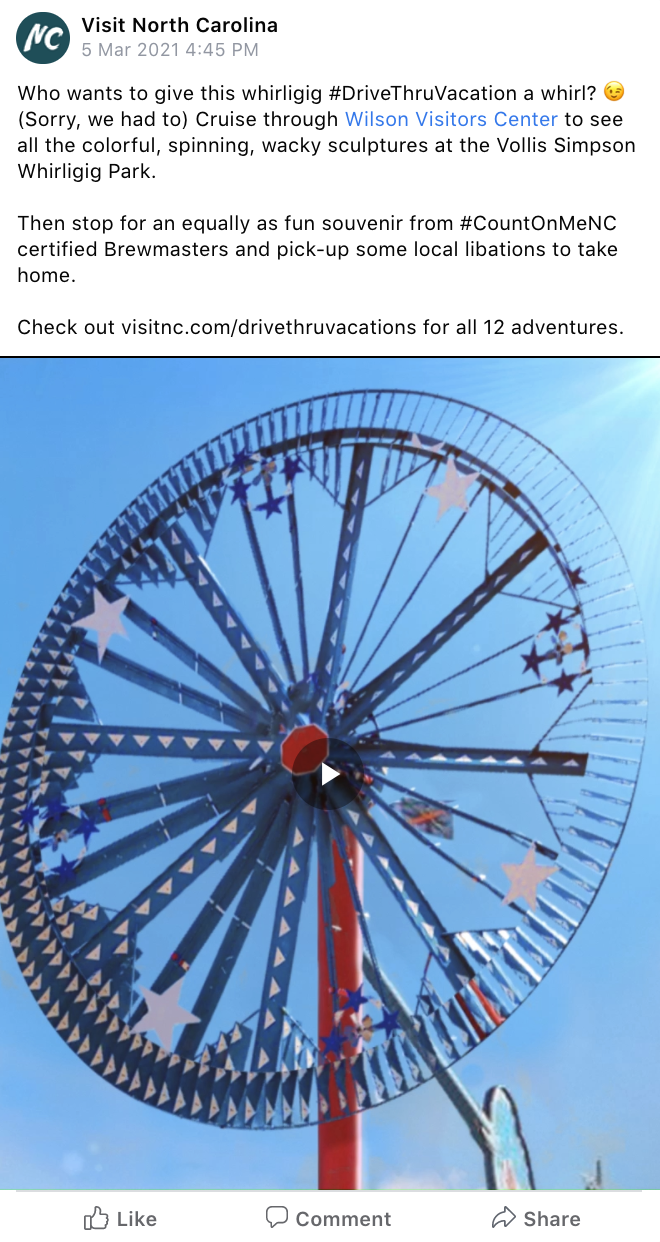This screenshot has height=1242, width=660.
Task: Like the Visit North Carolina post
Action: [120, 1218]
